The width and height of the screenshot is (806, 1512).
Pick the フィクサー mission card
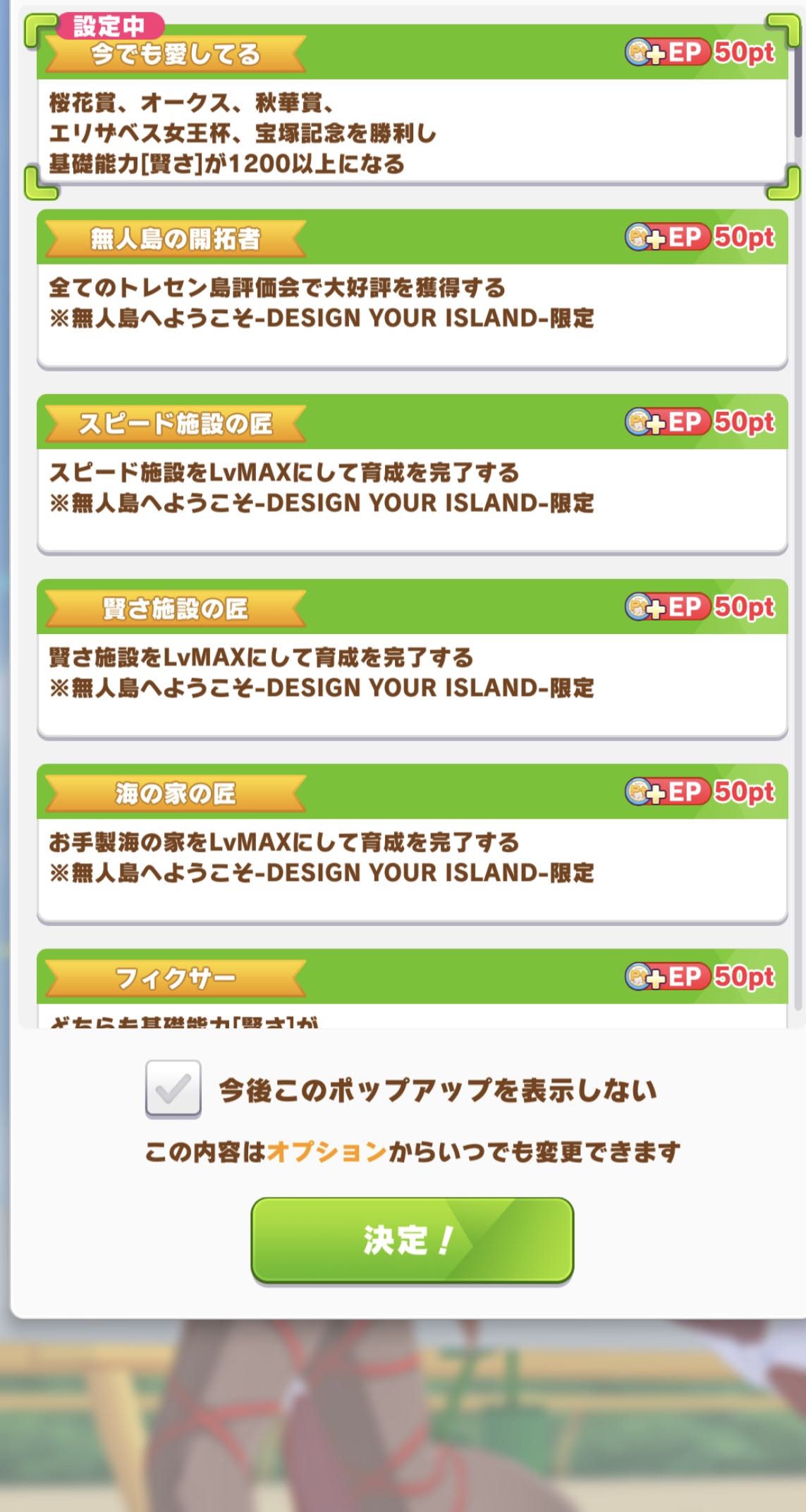412,987
